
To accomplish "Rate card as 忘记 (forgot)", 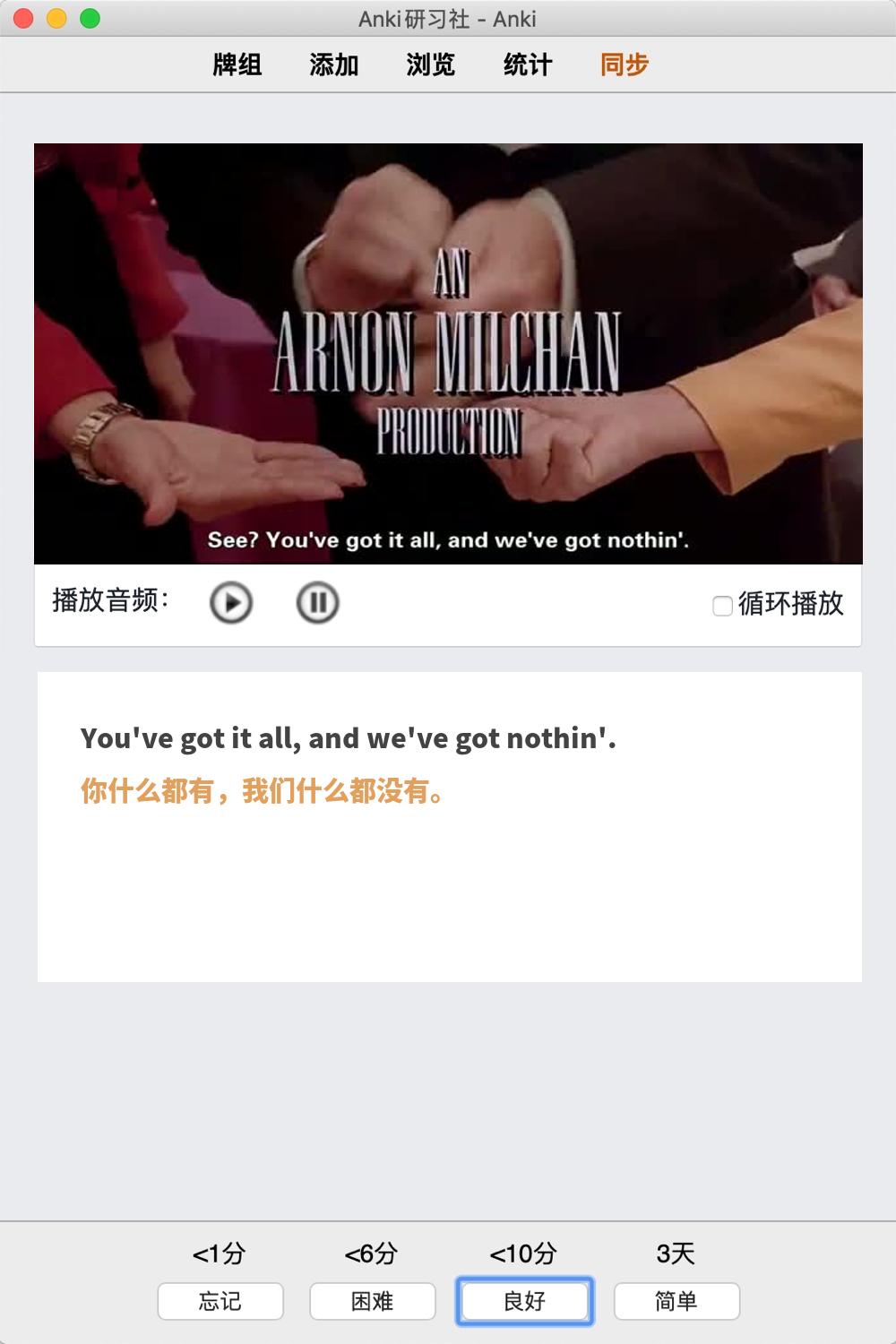I will (220, 1301).
